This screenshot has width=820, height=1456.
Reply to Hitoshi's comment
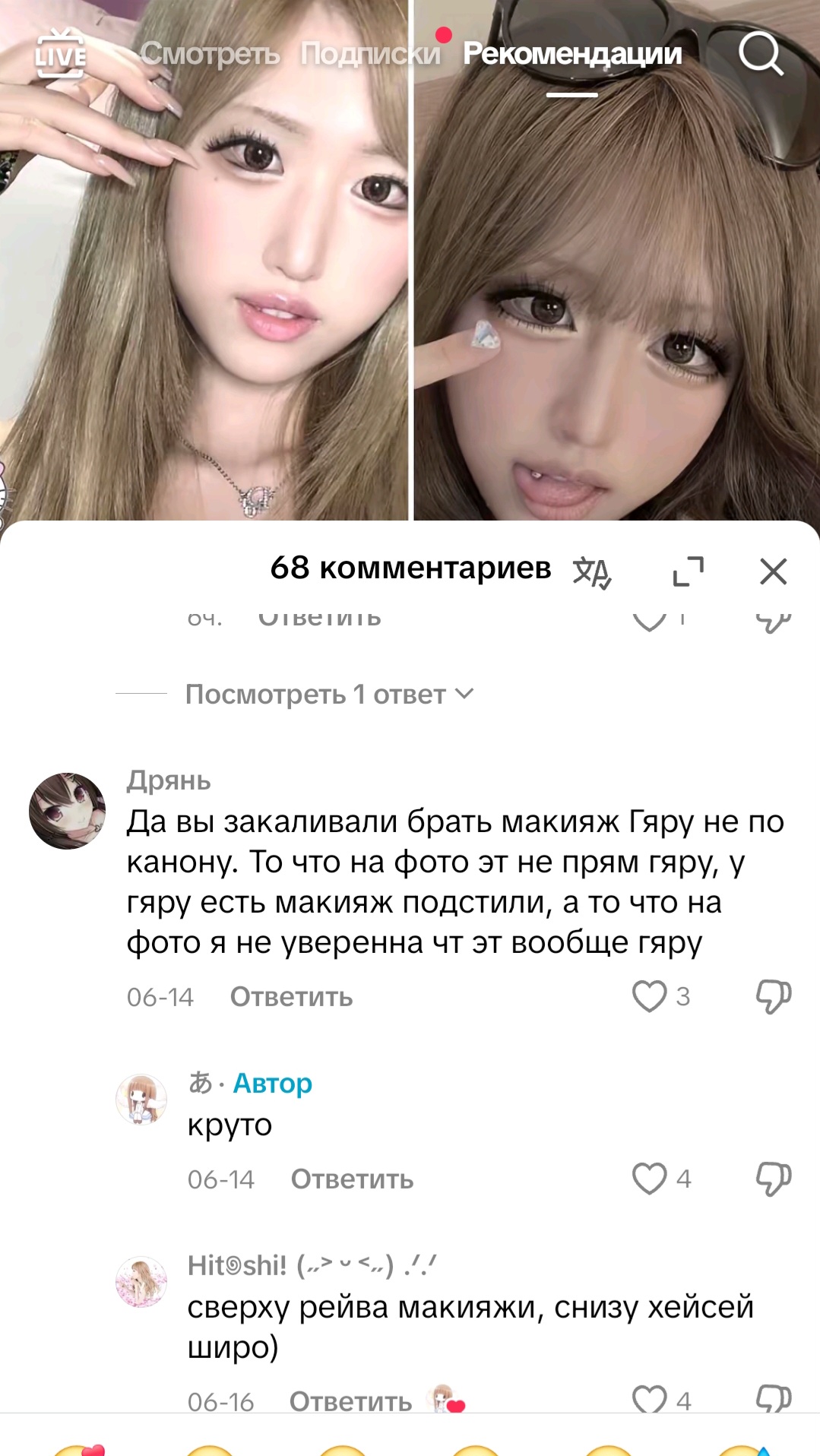(x=351, y=1401)
